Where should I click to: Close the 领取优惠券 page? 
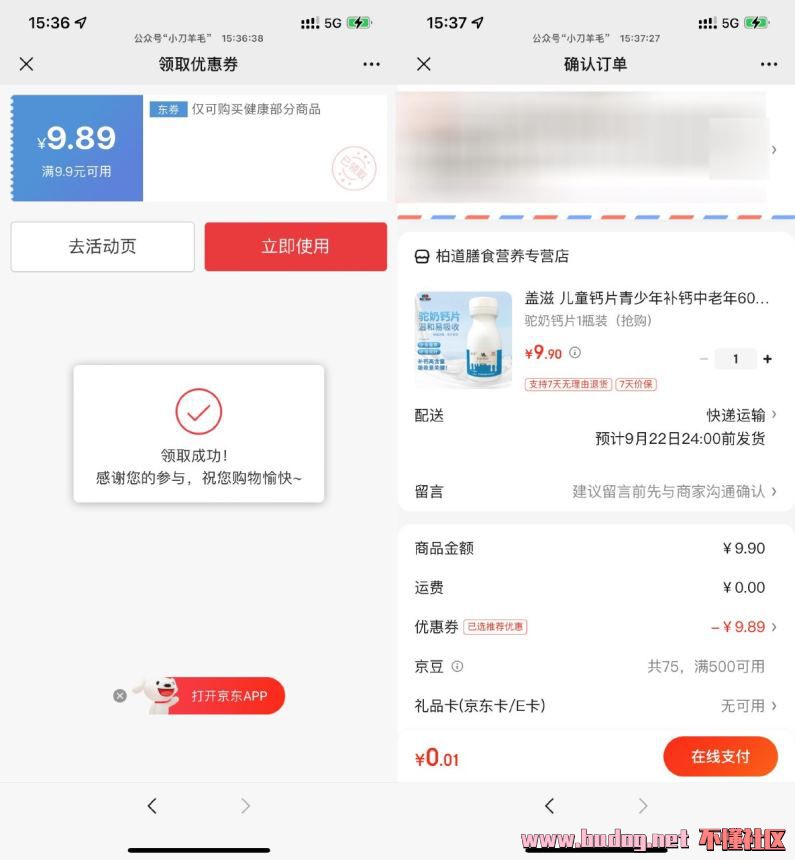coord(27,64)
